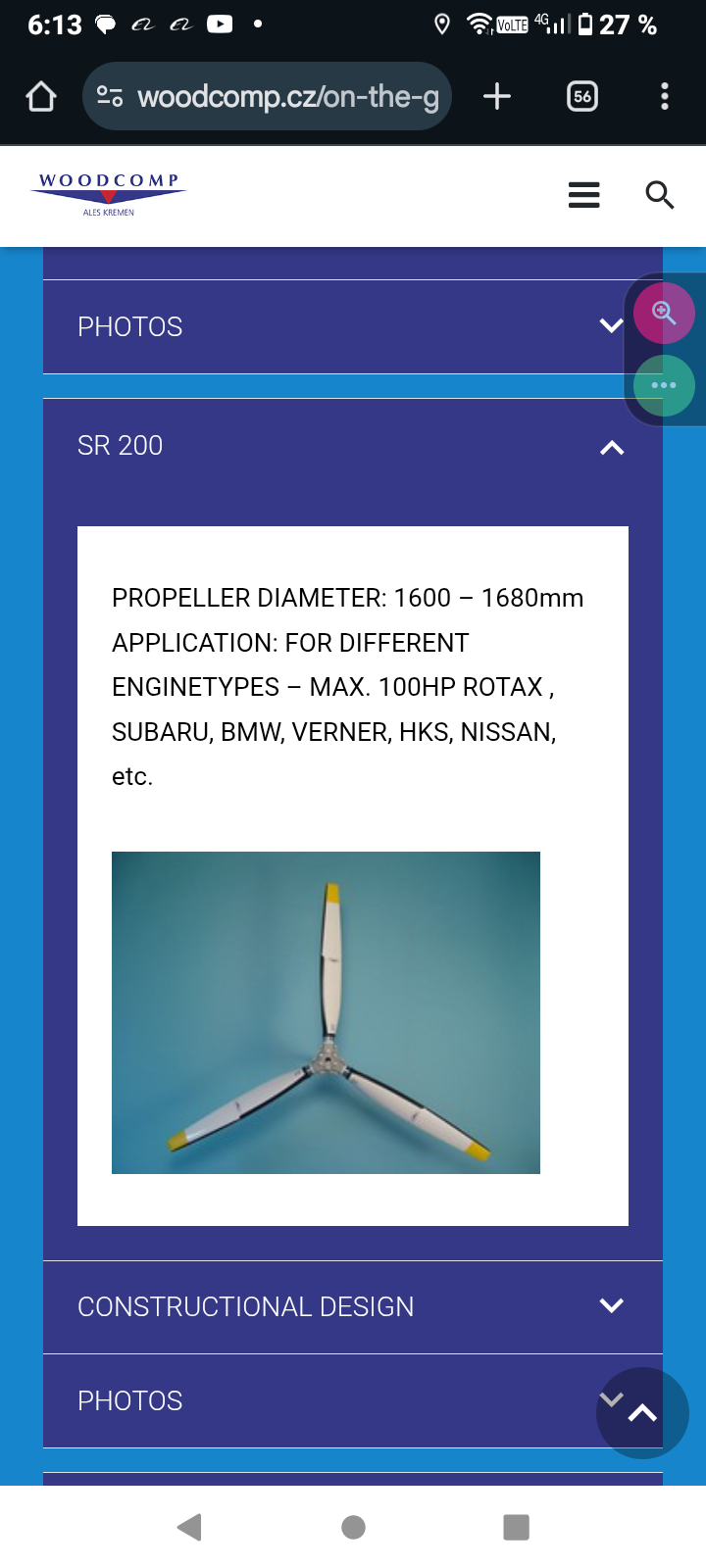Open the Woodcomp hamburger menu
This screenshot has width=706, height=1568.
[x=583, y=195]
